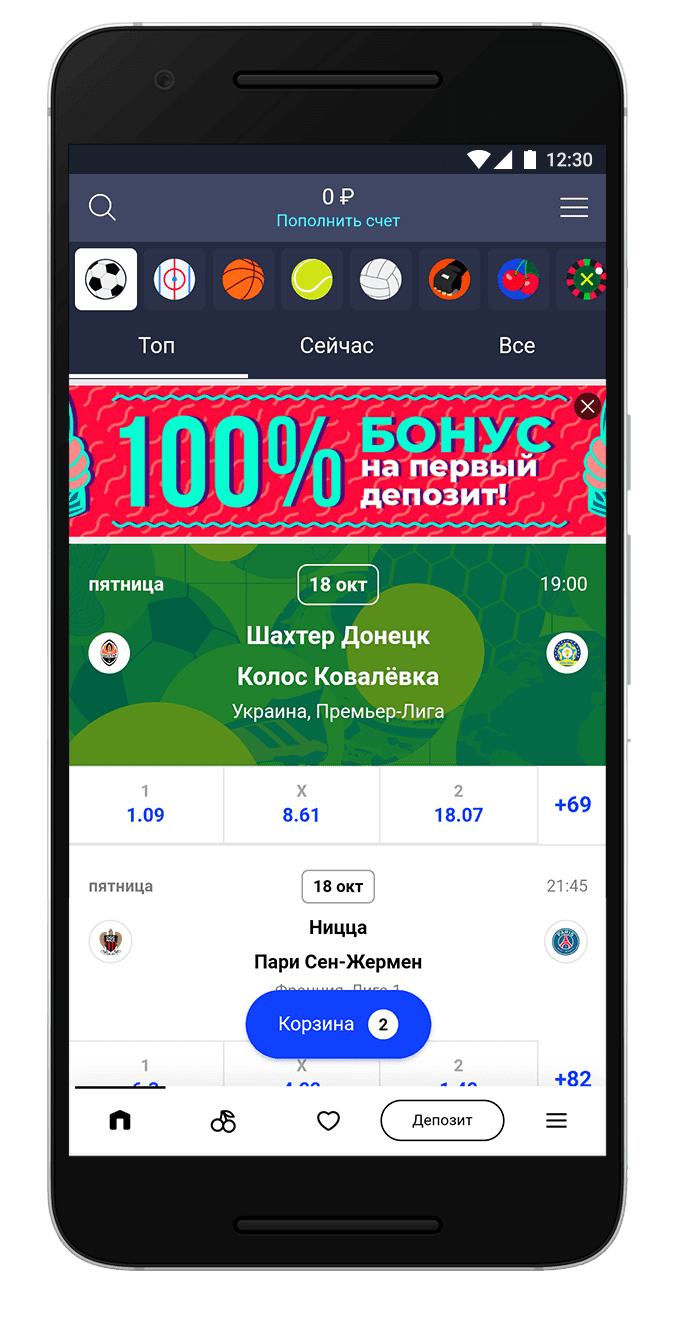Open the Корзина bet slip button
This screenshot has width=678, height=1317.
338,1024
